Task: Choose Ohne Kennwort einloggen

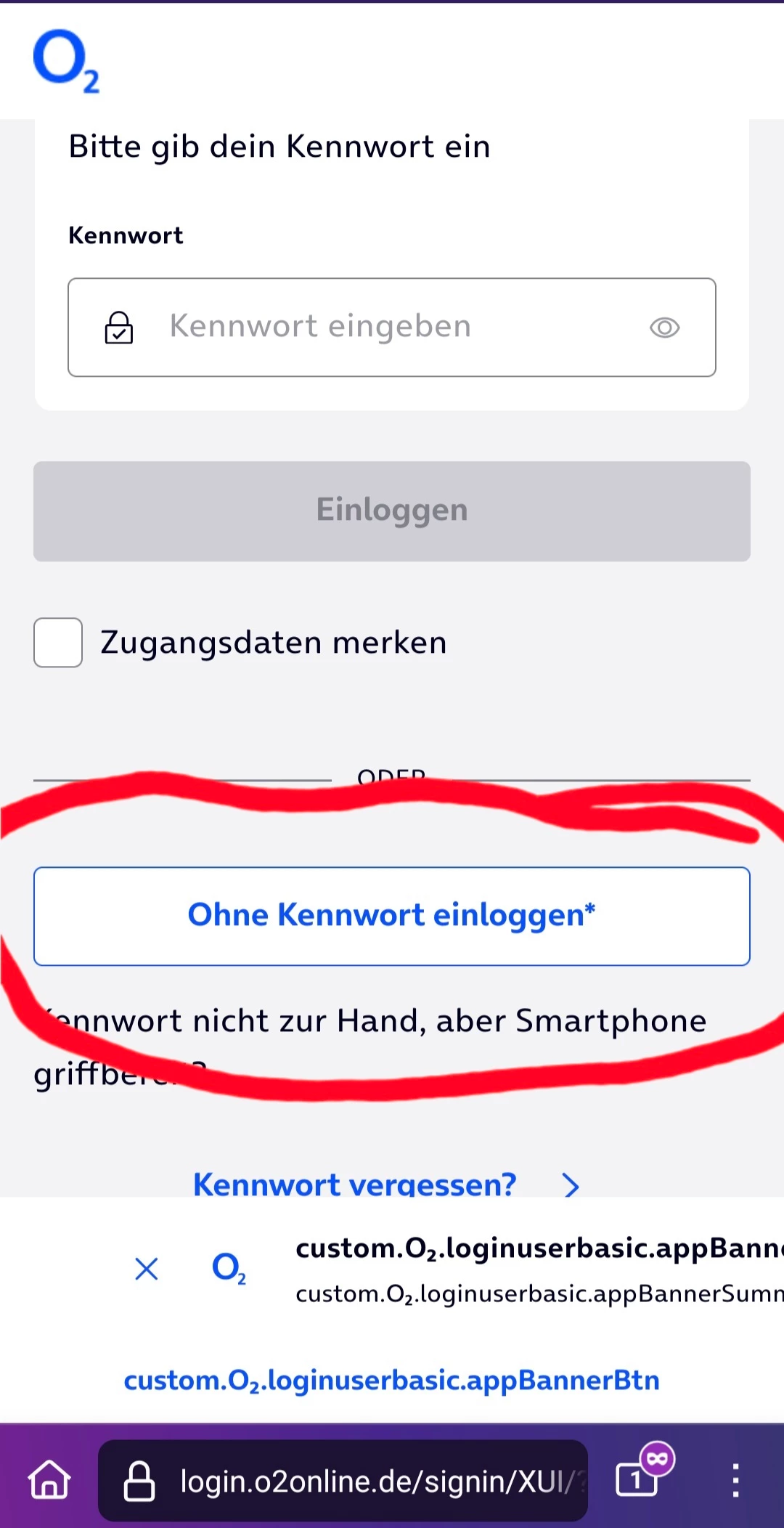Action: pos(392,916)
